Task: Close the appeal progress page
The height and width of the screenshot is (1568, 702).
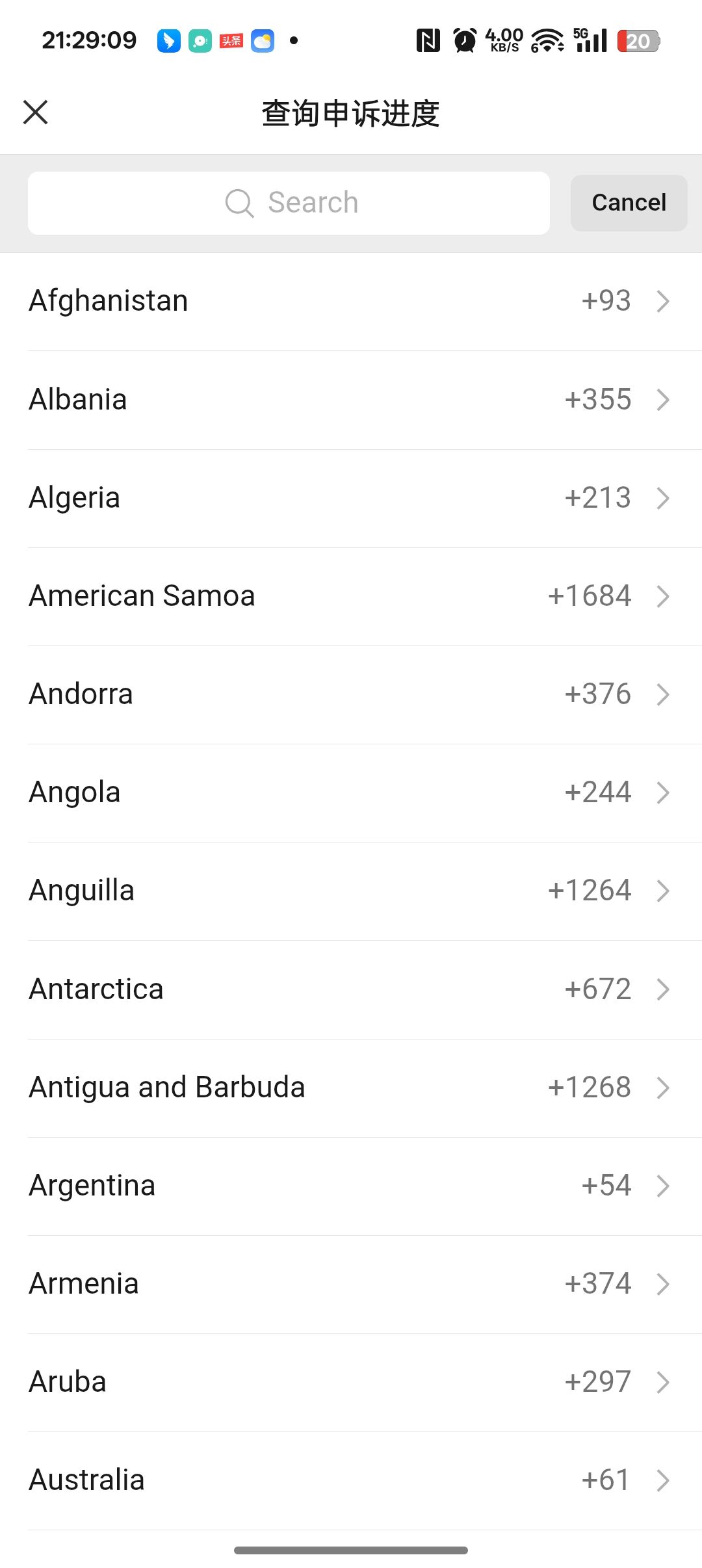Action: [x=36, y=112]
